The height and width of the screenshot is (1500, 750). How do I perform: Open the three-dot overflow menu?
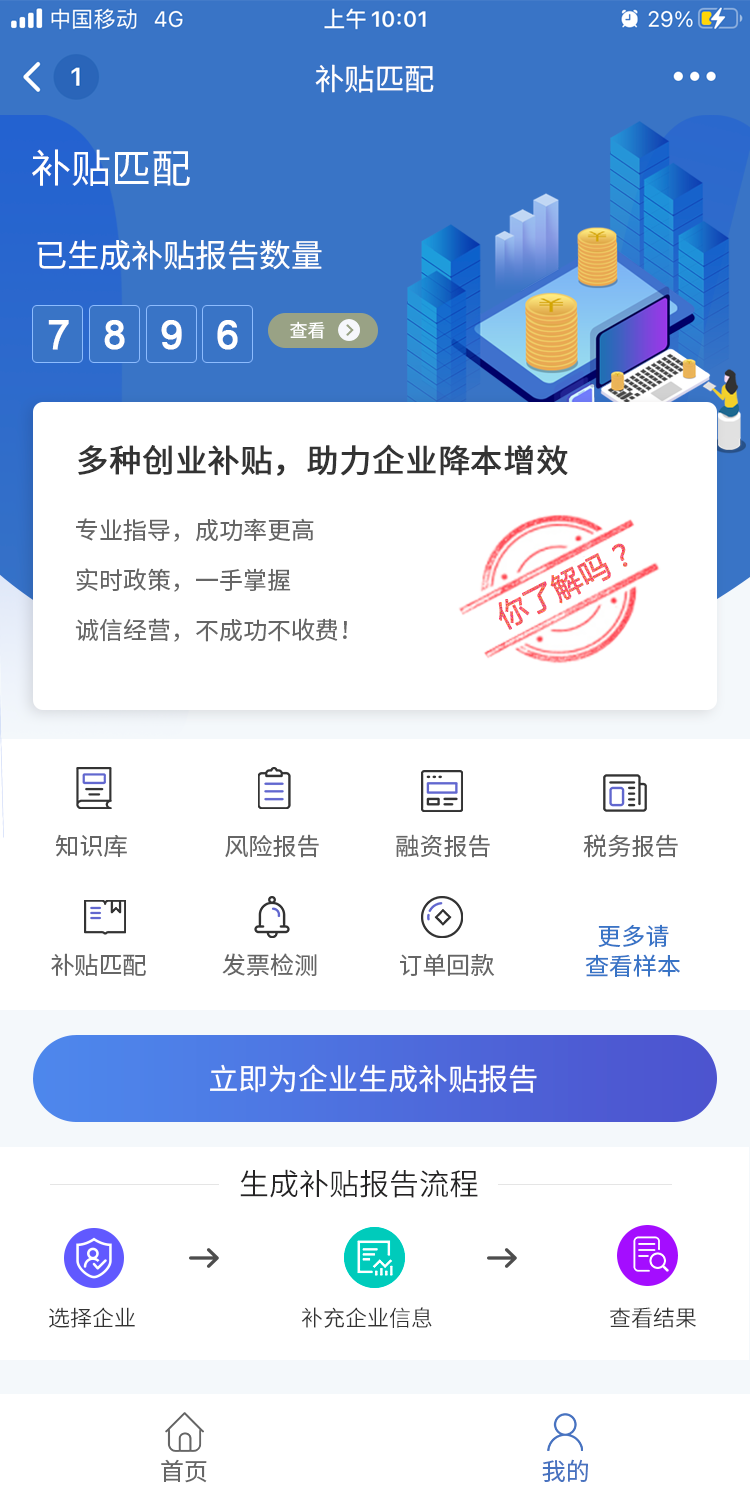(x=694, y=77)
